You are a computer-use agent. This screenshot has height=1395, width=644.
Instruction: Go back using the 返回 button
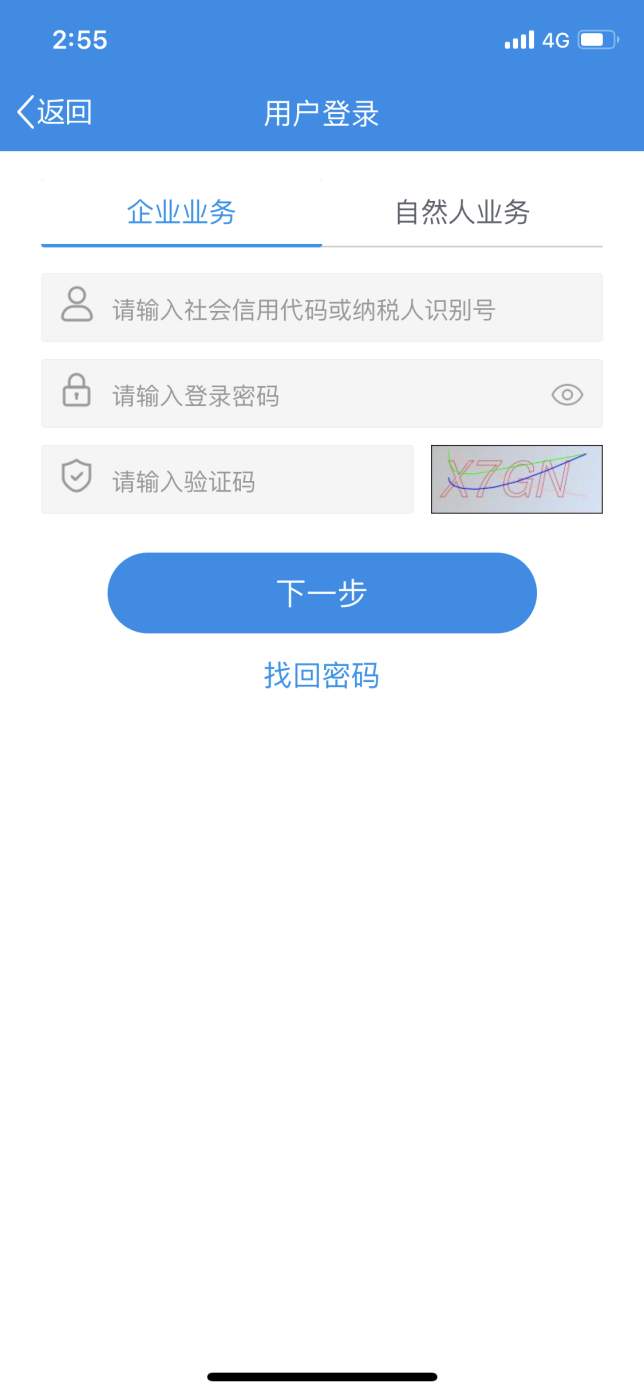[55, 112]
